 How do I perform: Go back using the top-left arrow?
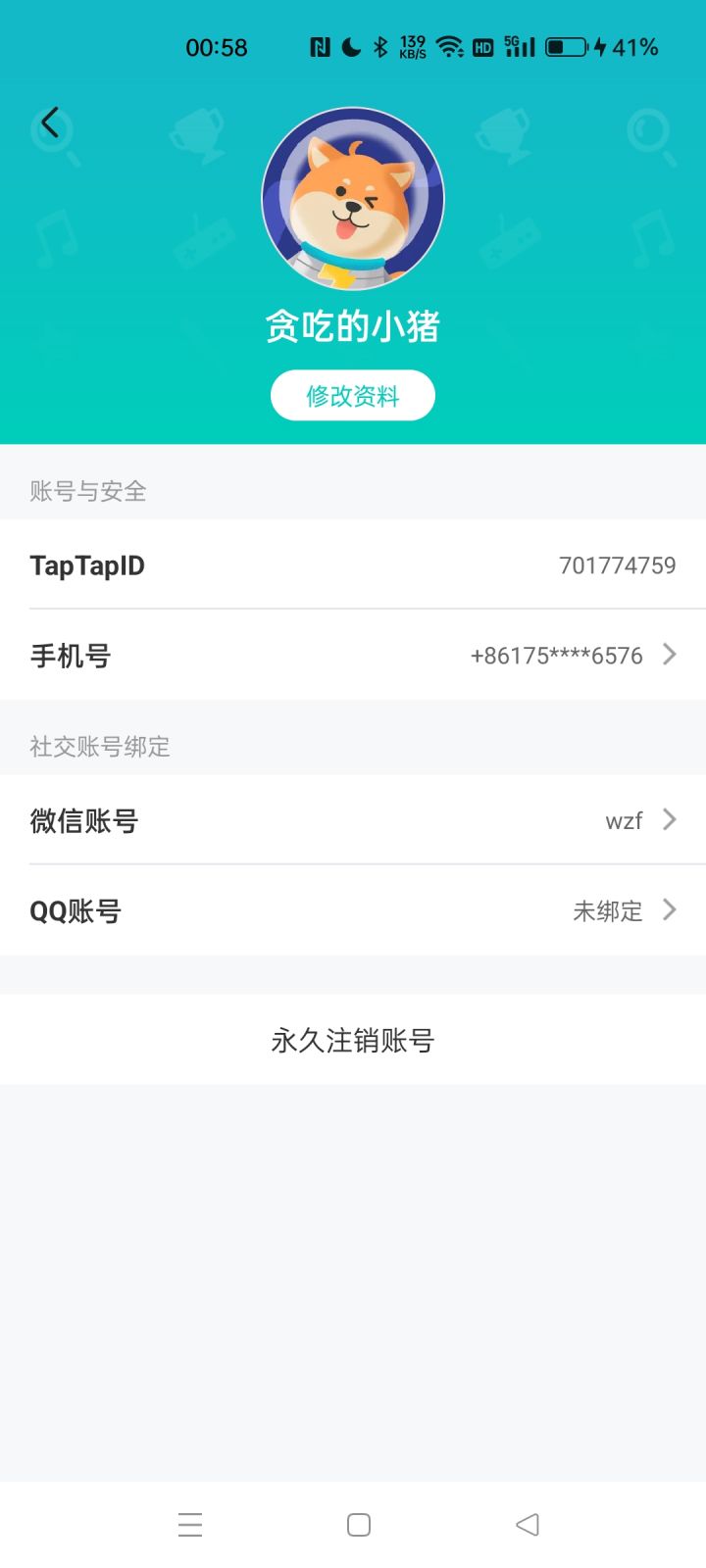click(x=50, y=123)
